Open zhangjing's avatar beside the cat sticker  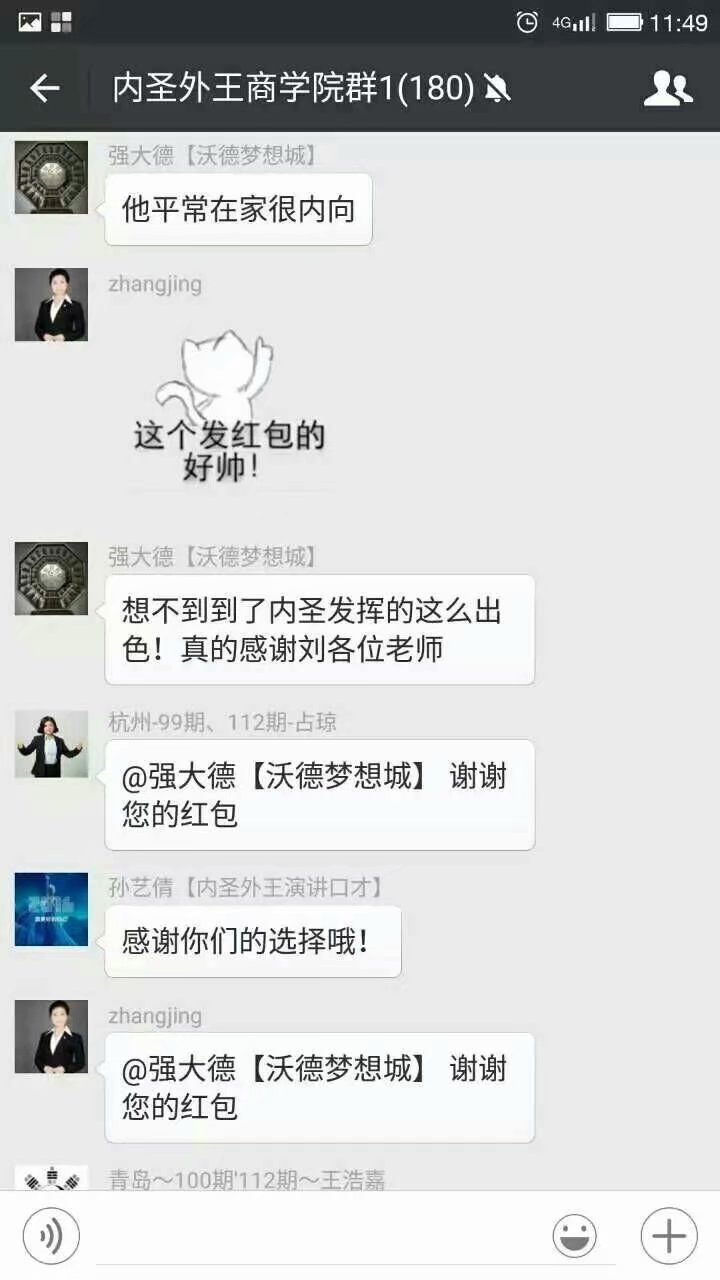coord(51,305)
